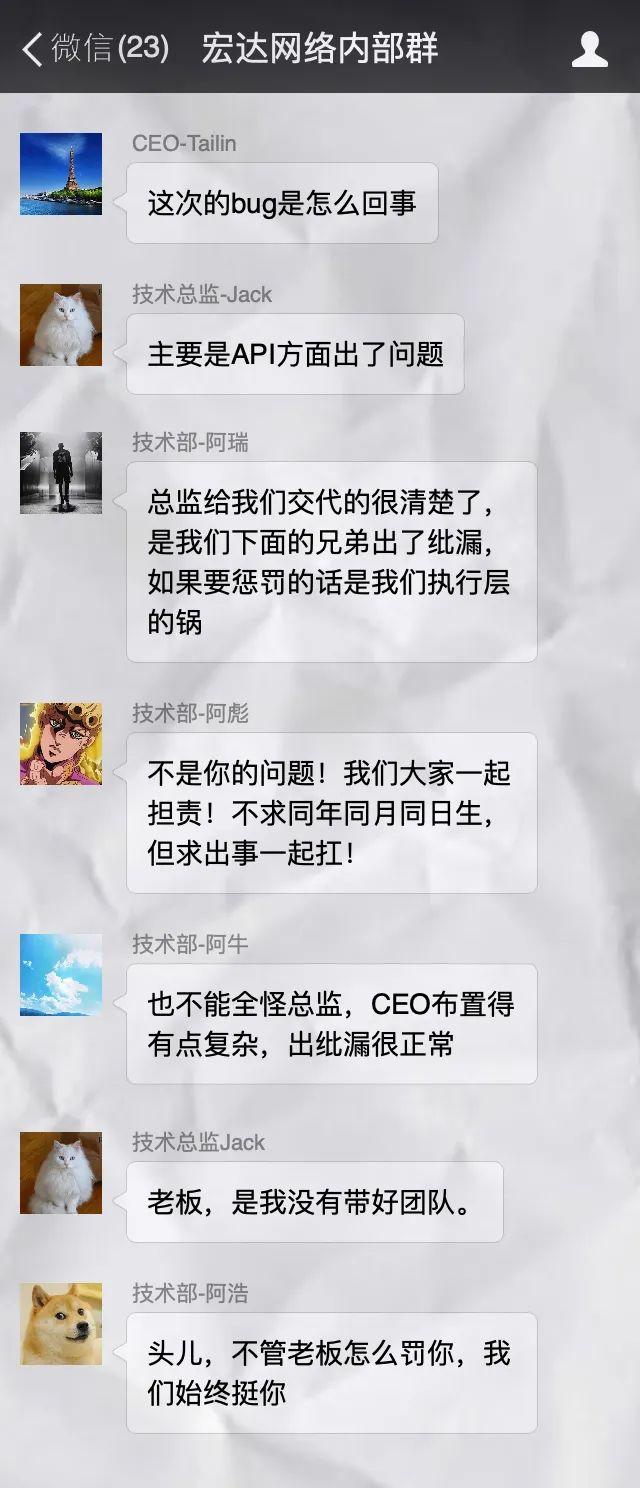Tap Jack's avatar beside the API message
The height and width of the screenshot is (1488, 640).
tap(61, 325)
